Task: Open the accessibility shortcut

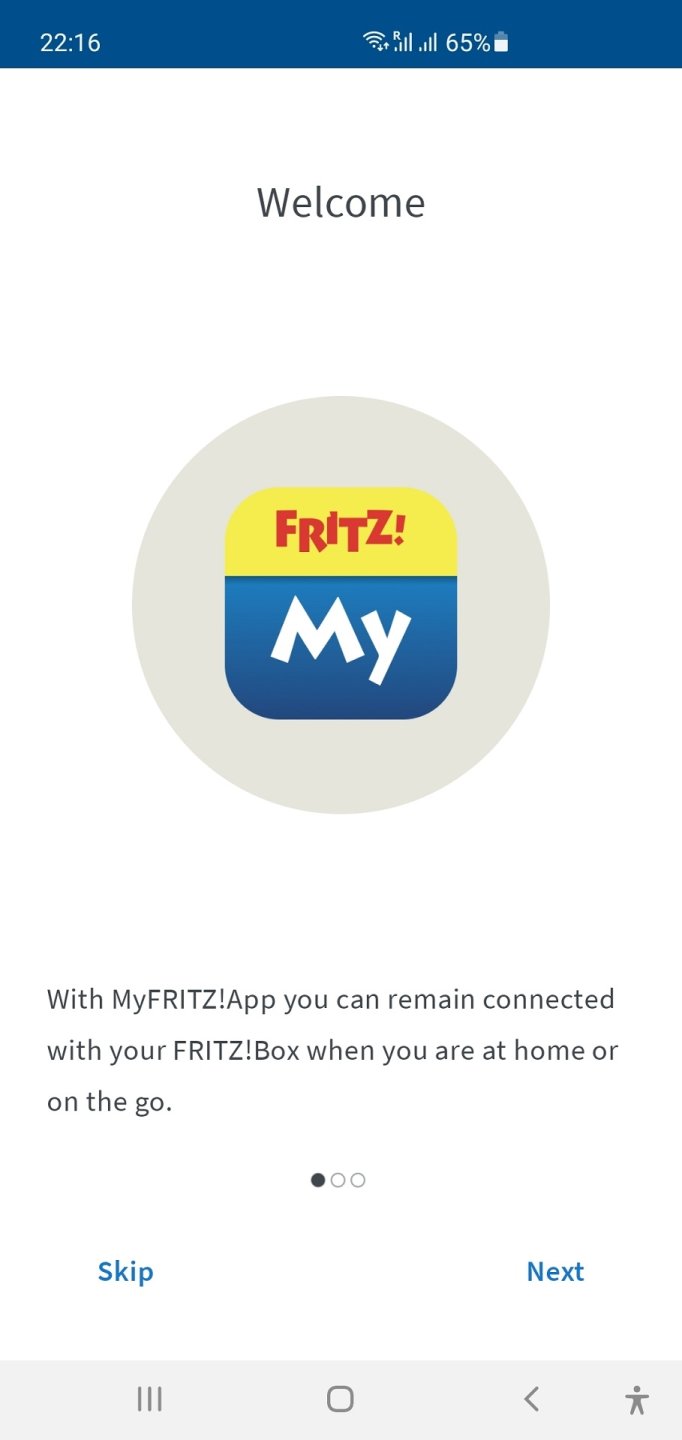Action: click(636, 1399)
